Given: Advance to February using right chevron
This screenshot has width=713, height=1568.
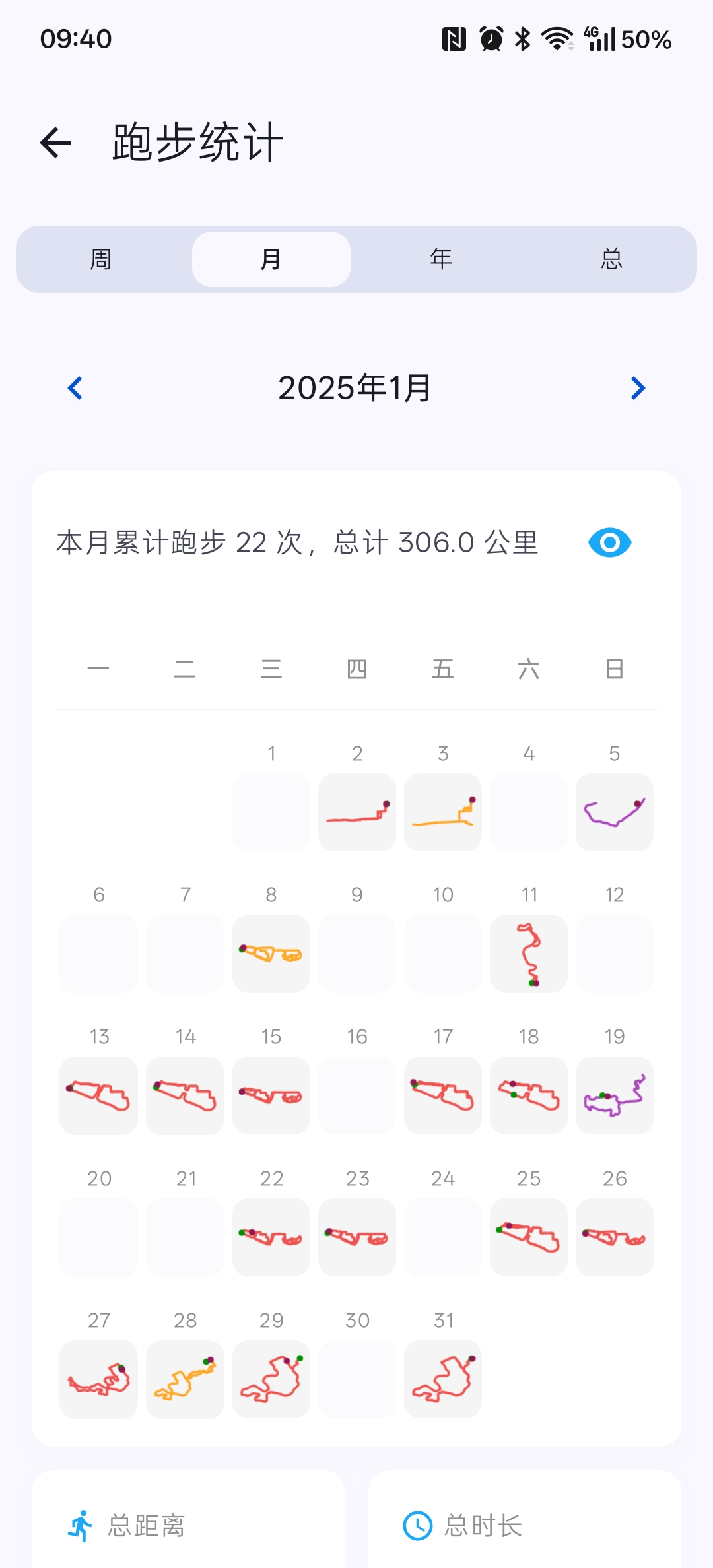Looking at the screenshot, I should click(x=637, y=389).
